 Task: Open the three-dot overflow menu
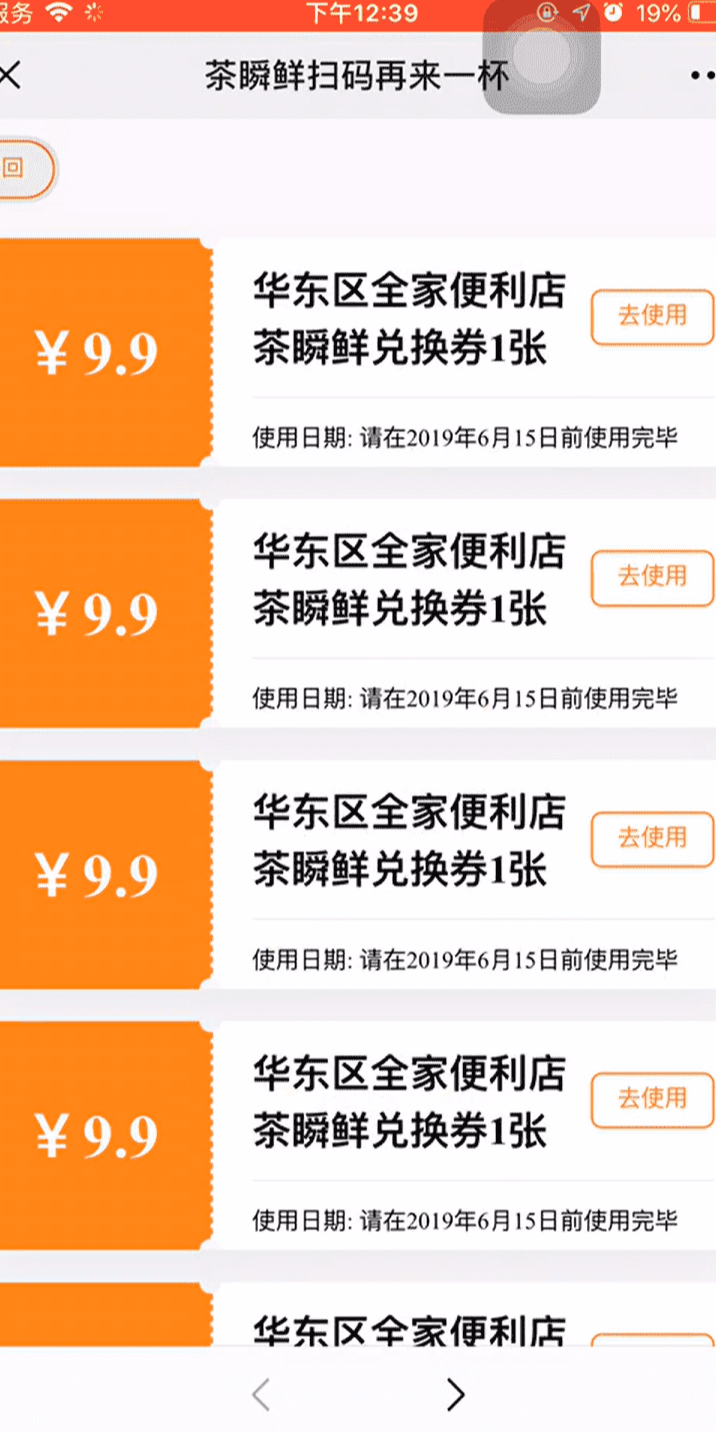pos(703,76)
